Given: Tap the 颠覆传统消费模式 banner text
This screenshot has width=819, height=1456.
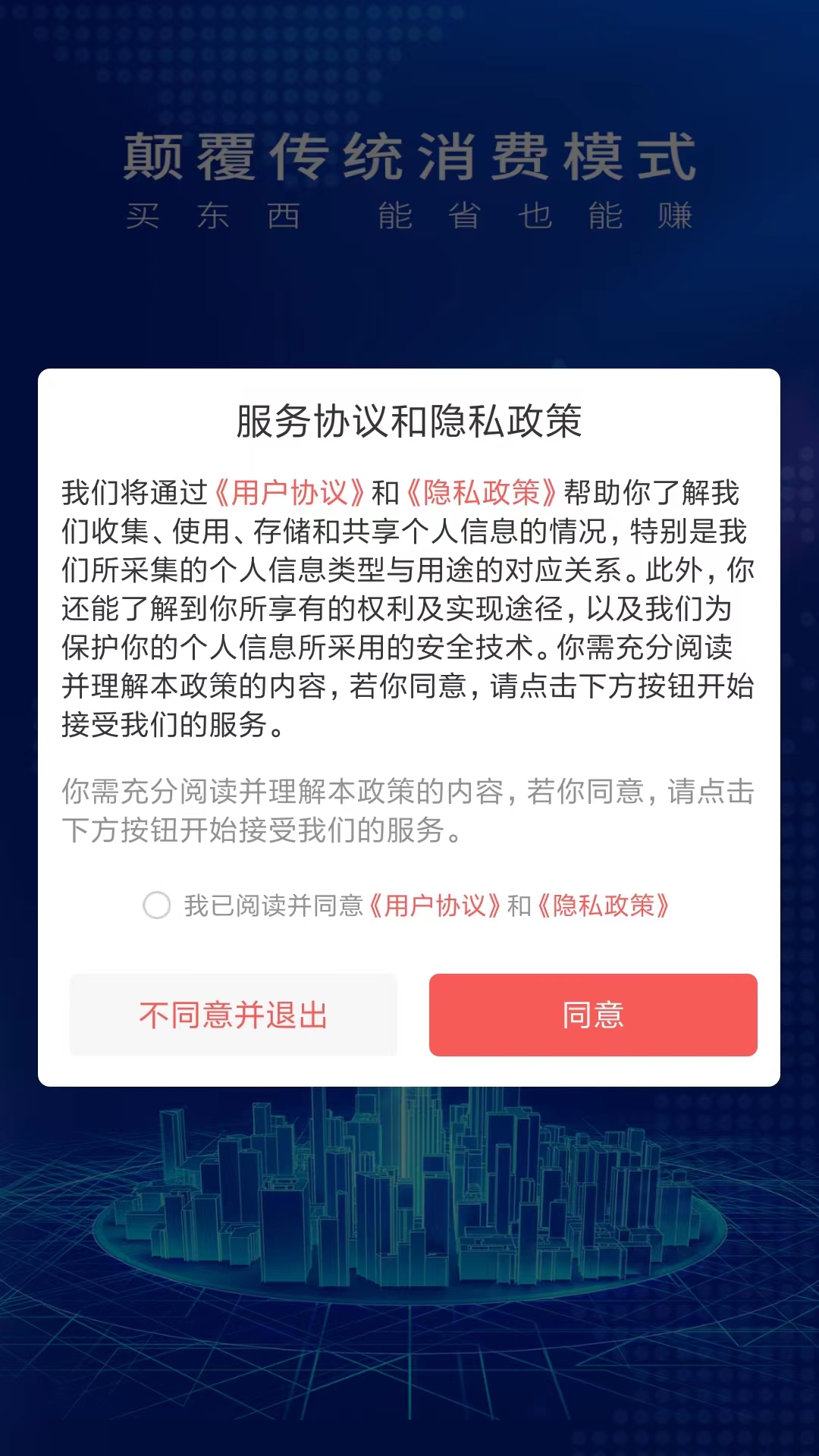Looking at the screenshot, I should (409, 159).
